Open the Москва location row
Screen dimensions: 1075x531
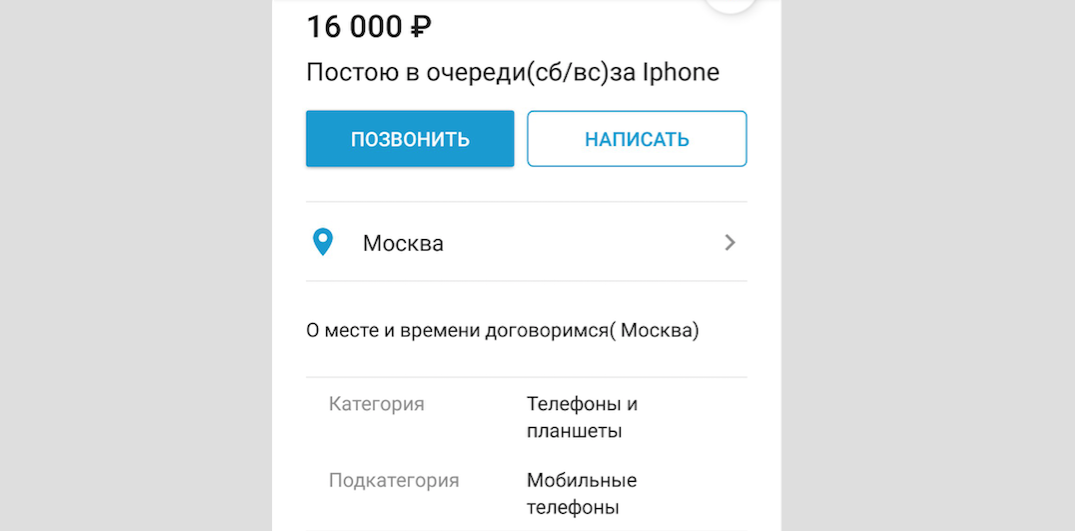pyautogui.click(x=526, y=242)
